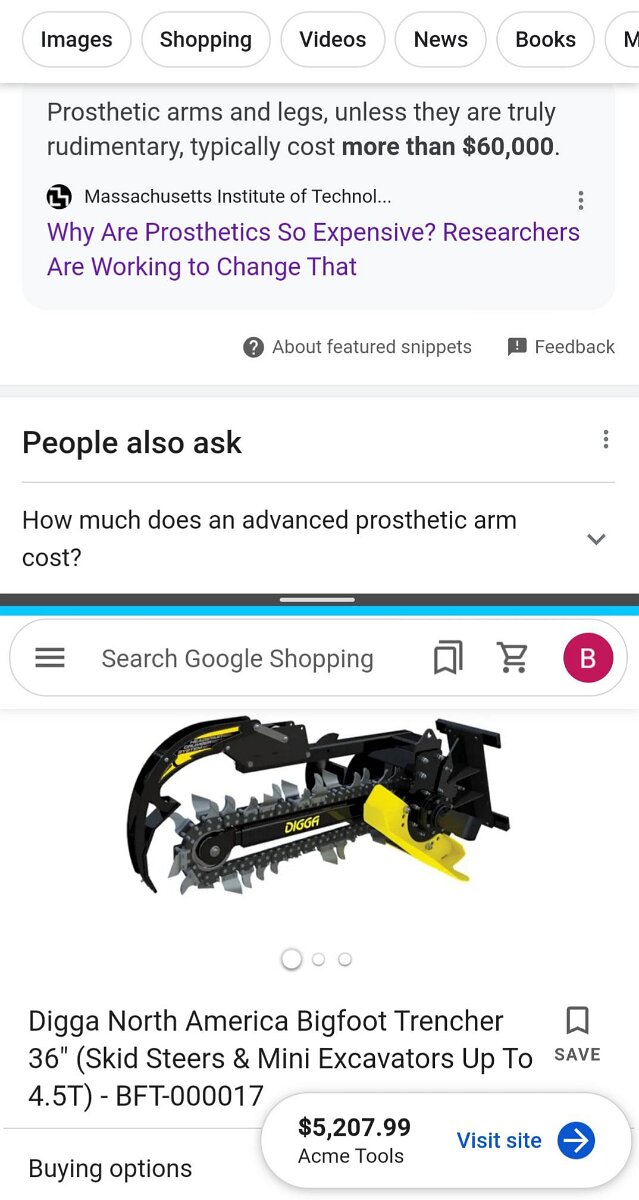Open the News tab

point(440,40)
